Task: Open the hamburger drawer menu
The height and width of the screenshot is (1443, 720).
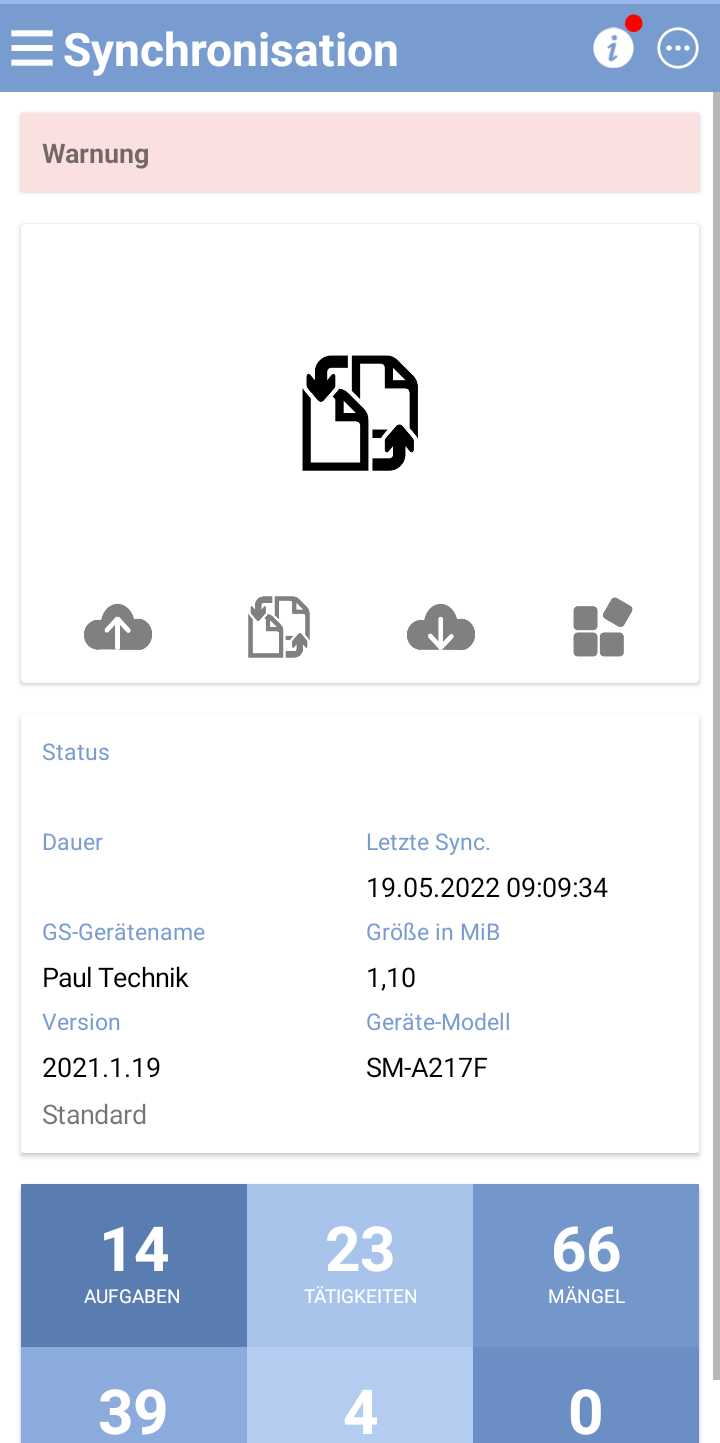Action: point(32,49)
